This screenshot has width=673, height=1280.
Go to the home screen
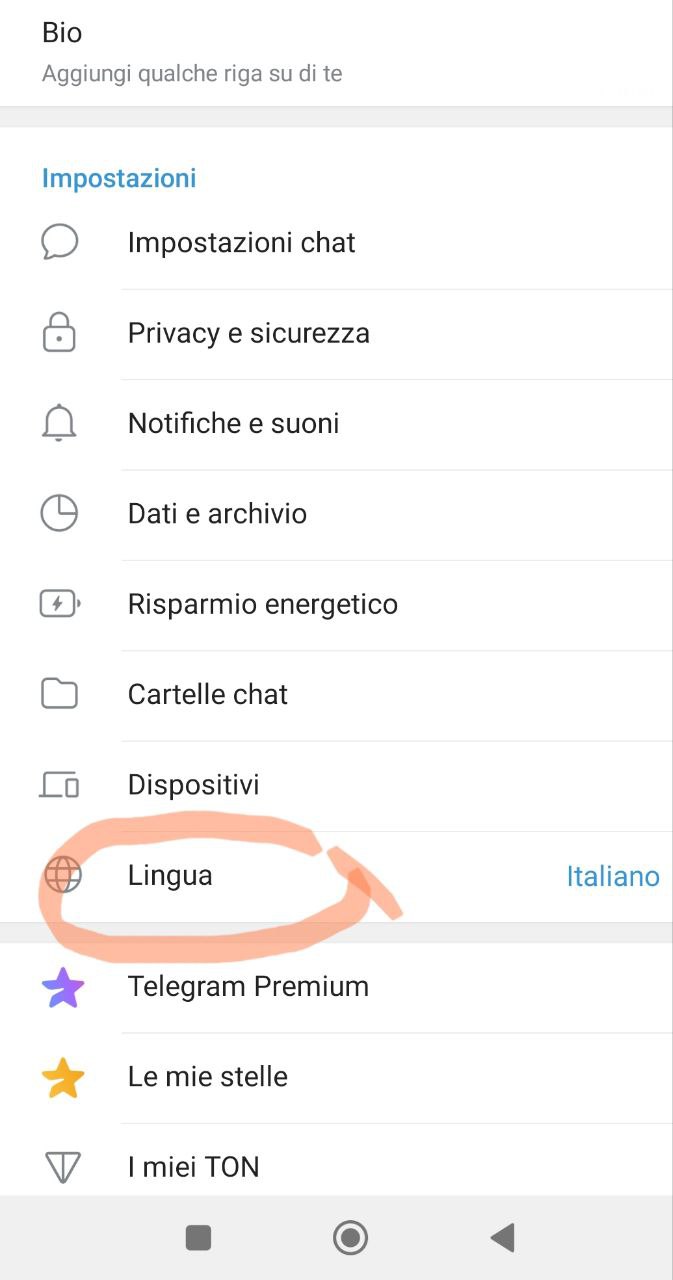click(x=350, y=1238)
